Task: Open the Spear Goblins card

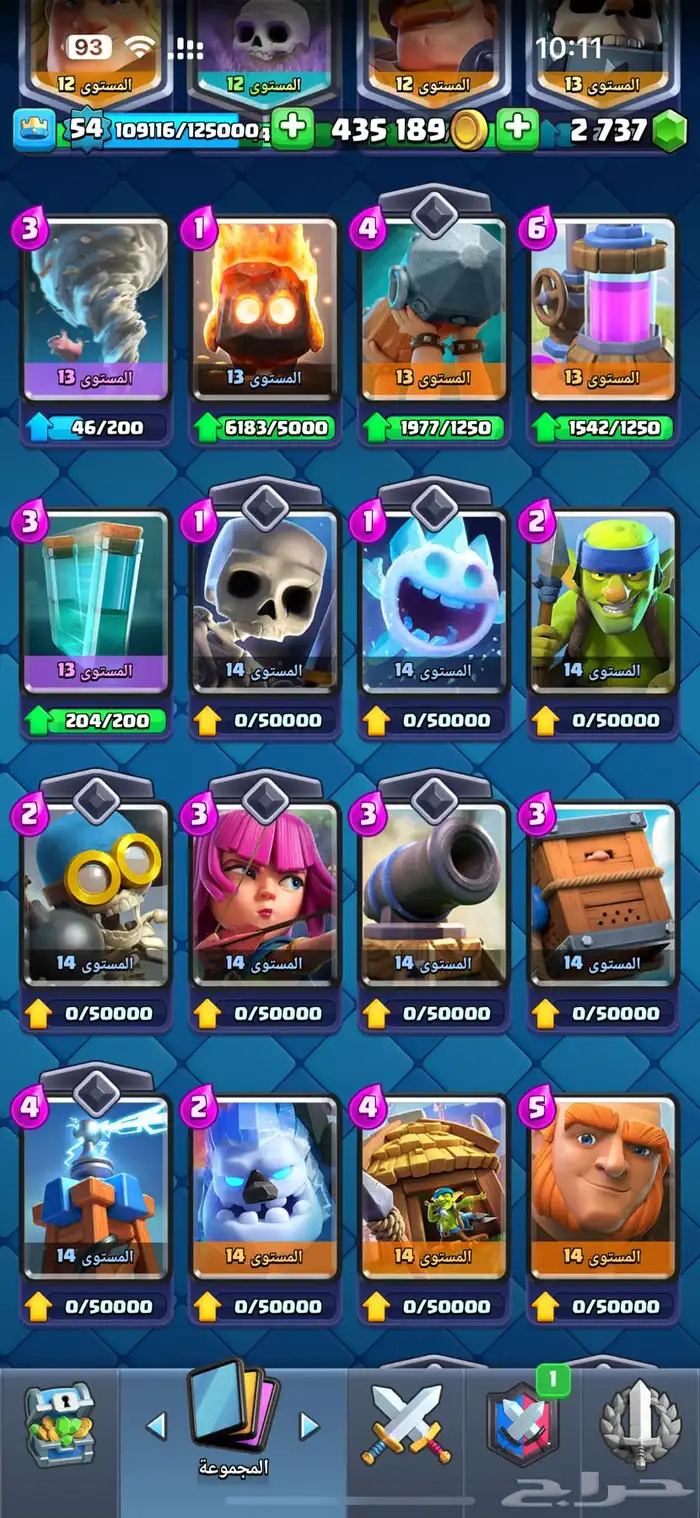Action: pos(603,606)
